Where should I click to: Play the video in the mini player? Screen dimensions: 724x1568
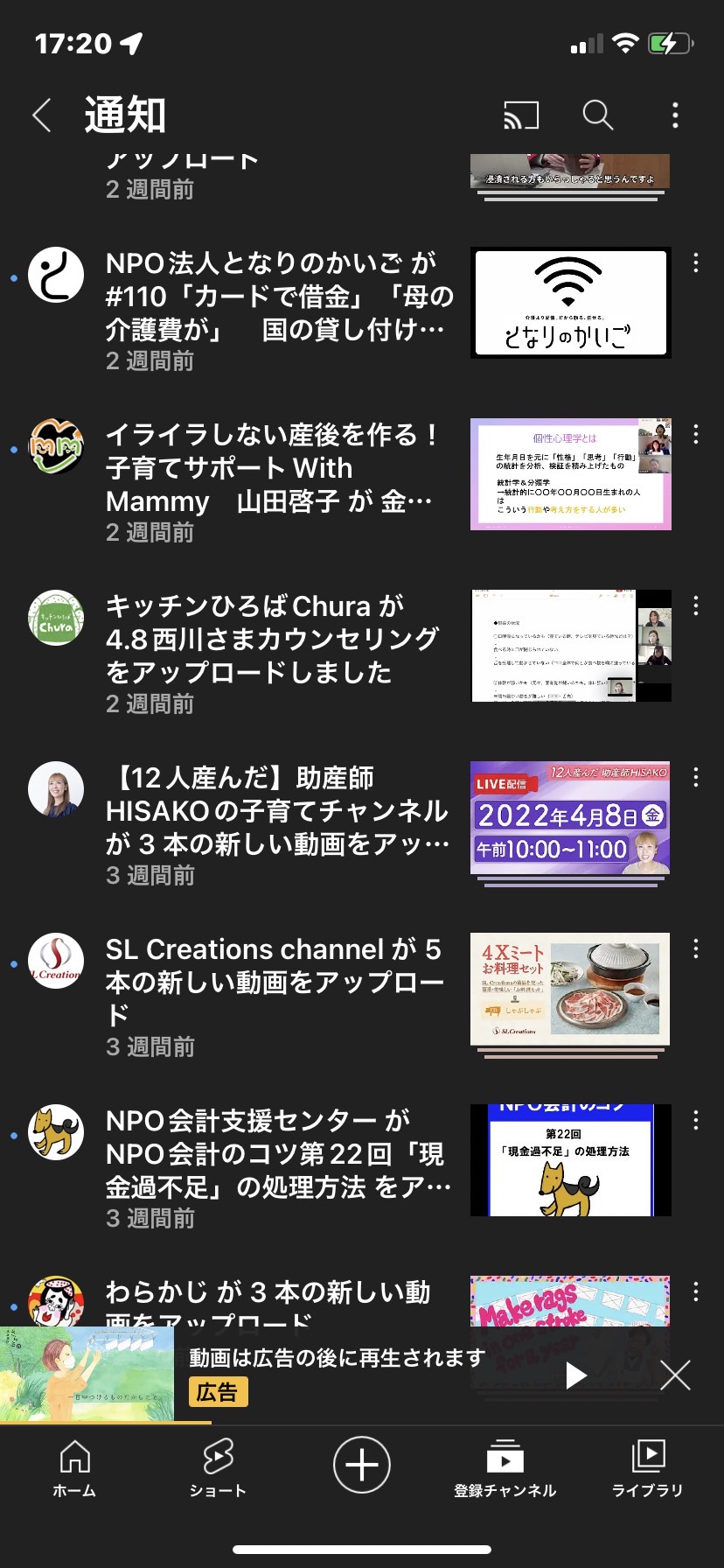click(575, 1375)
